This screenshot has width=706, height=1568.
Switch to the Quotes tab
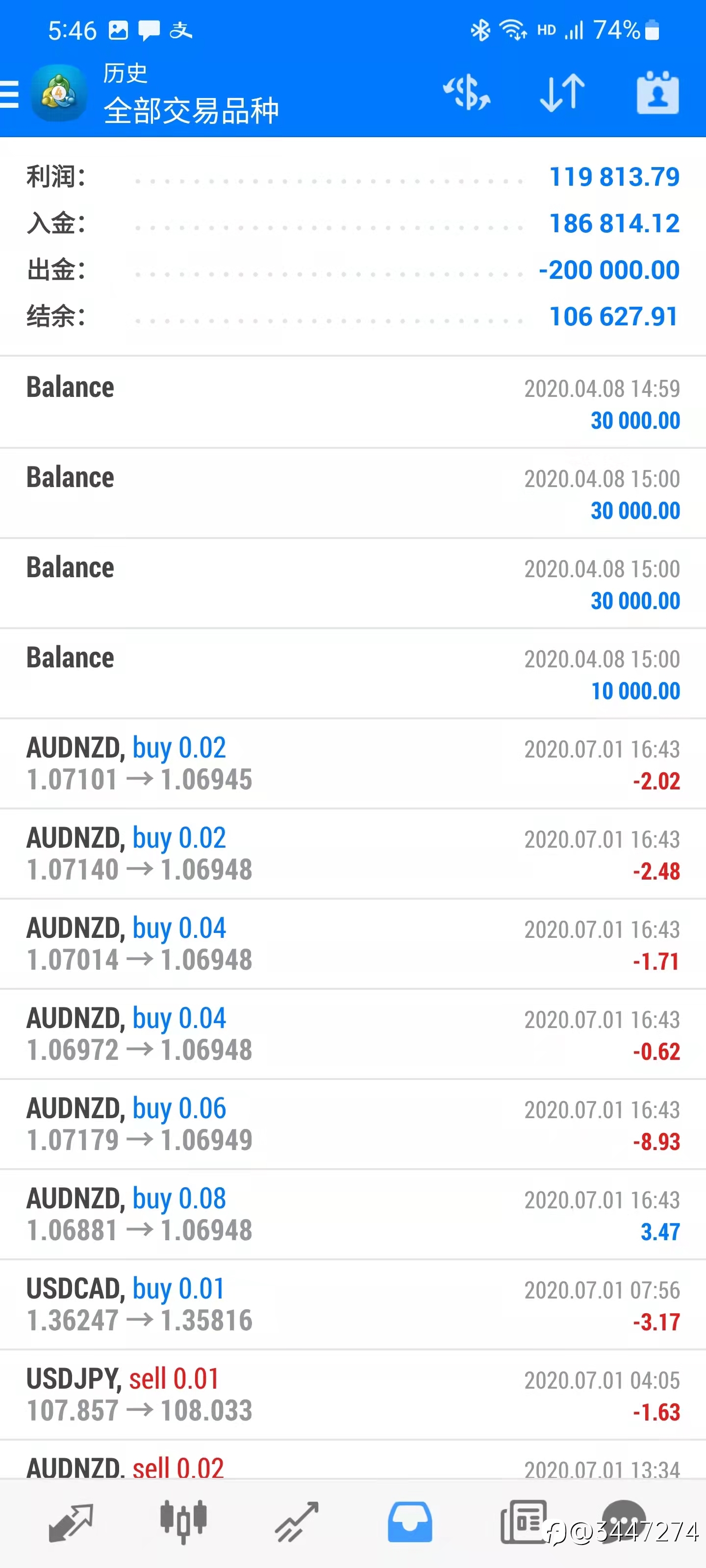[x=71, y=1523]
